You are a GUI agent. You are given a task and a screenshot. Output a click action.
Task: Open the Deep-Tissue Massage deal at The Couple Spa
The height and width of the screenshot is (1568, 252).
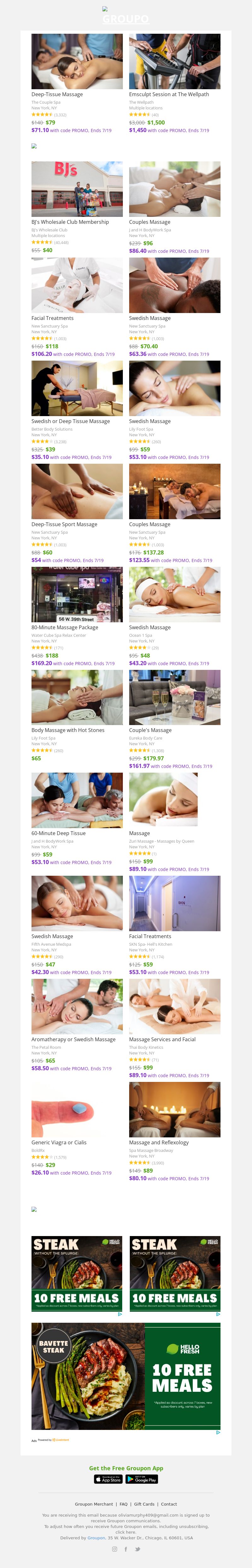coord(77,61)
